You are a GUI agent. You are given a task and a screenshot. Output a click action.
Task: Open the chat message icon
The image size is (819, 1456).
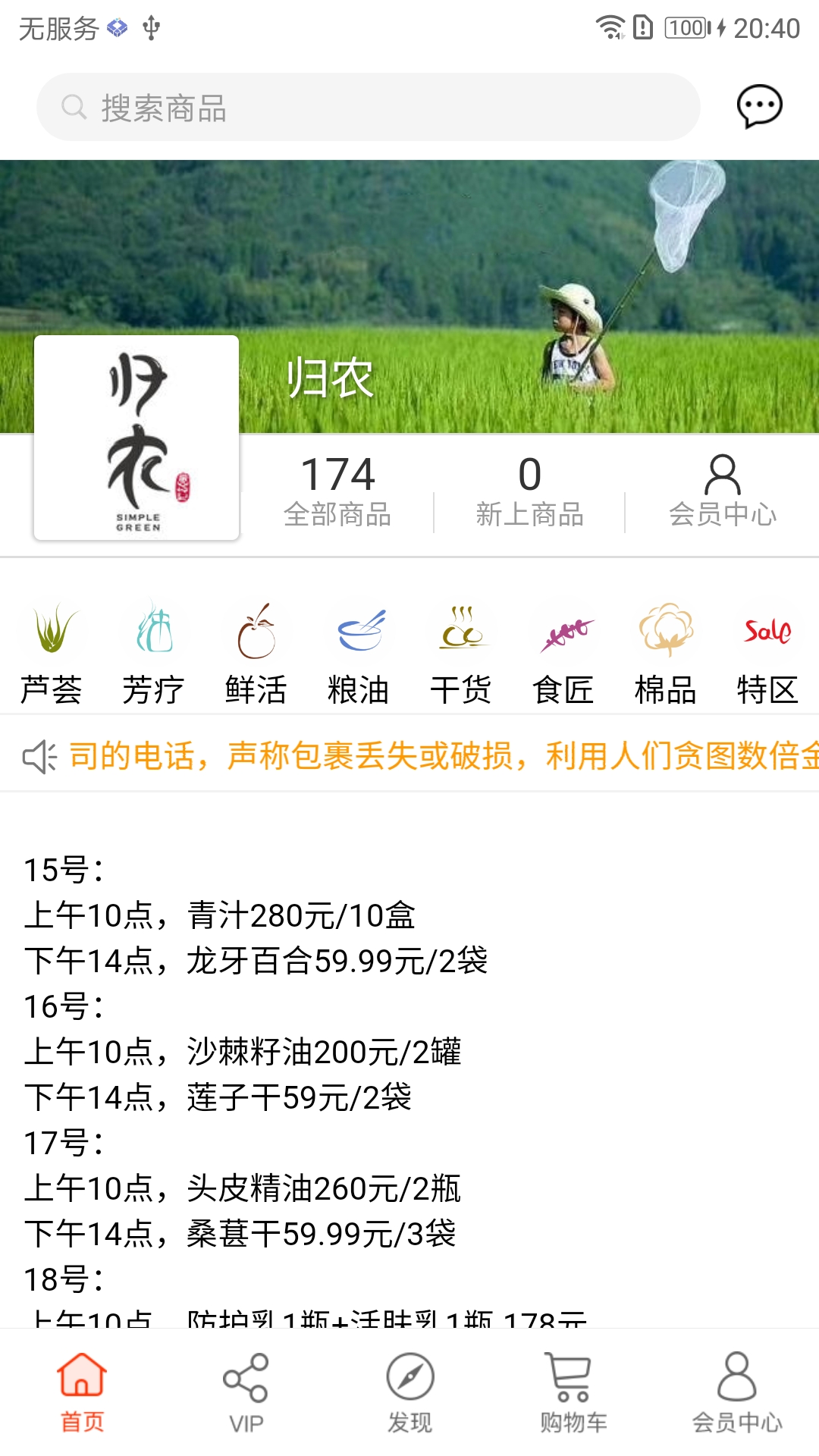[759, 107]
